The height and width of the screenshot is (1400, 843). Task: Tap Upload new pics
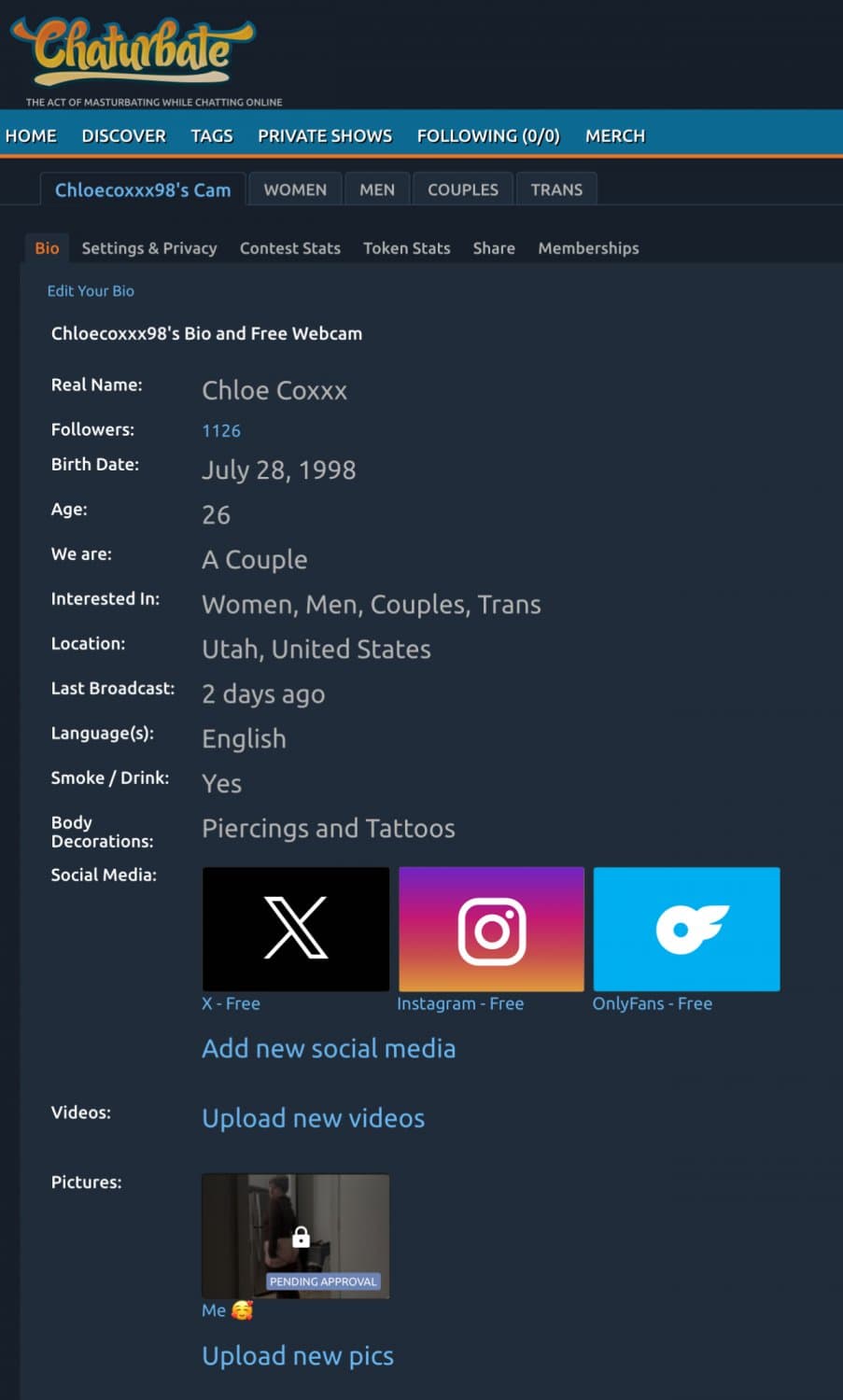coord(298,1356)
